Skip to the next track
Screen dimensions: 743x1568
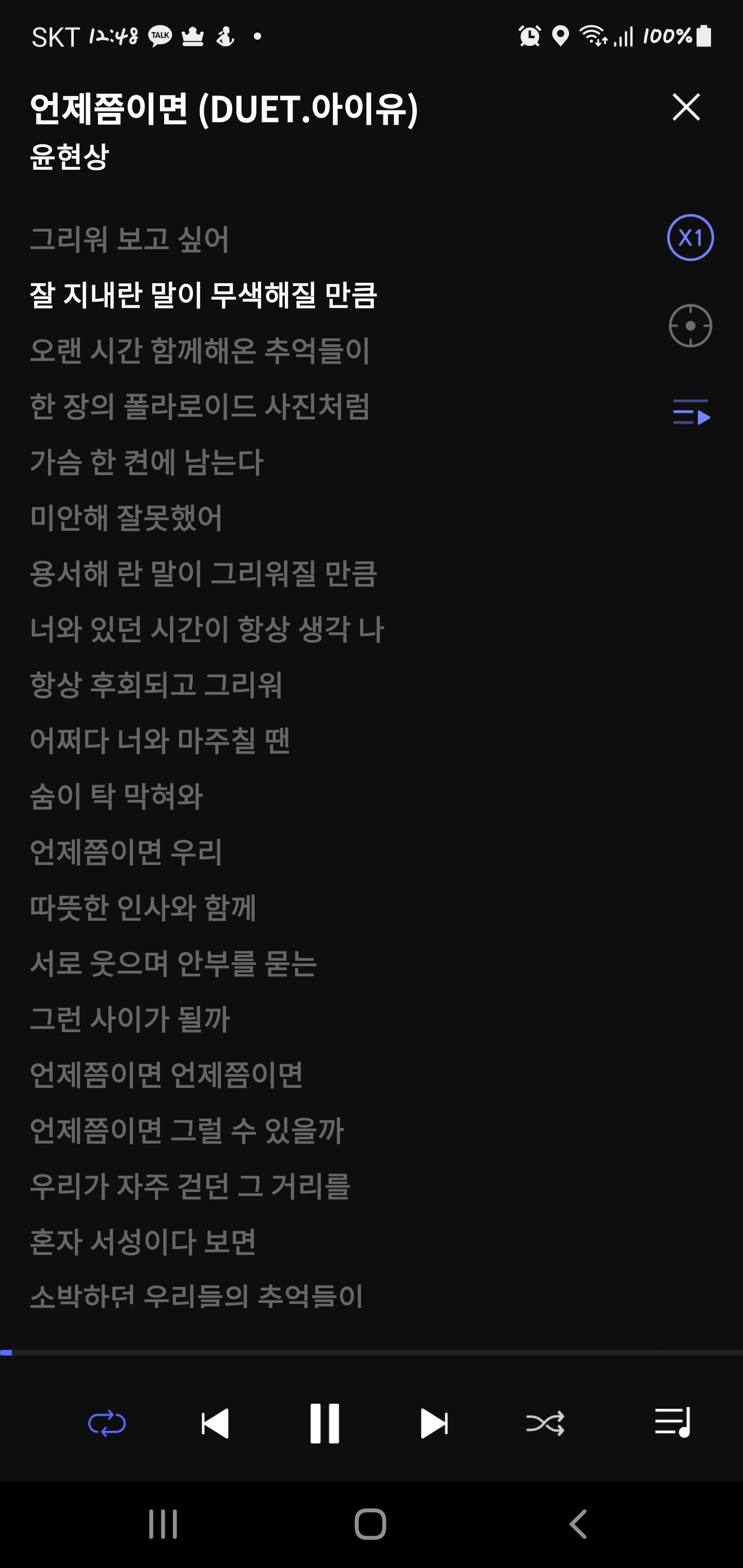pos(434,1424)
